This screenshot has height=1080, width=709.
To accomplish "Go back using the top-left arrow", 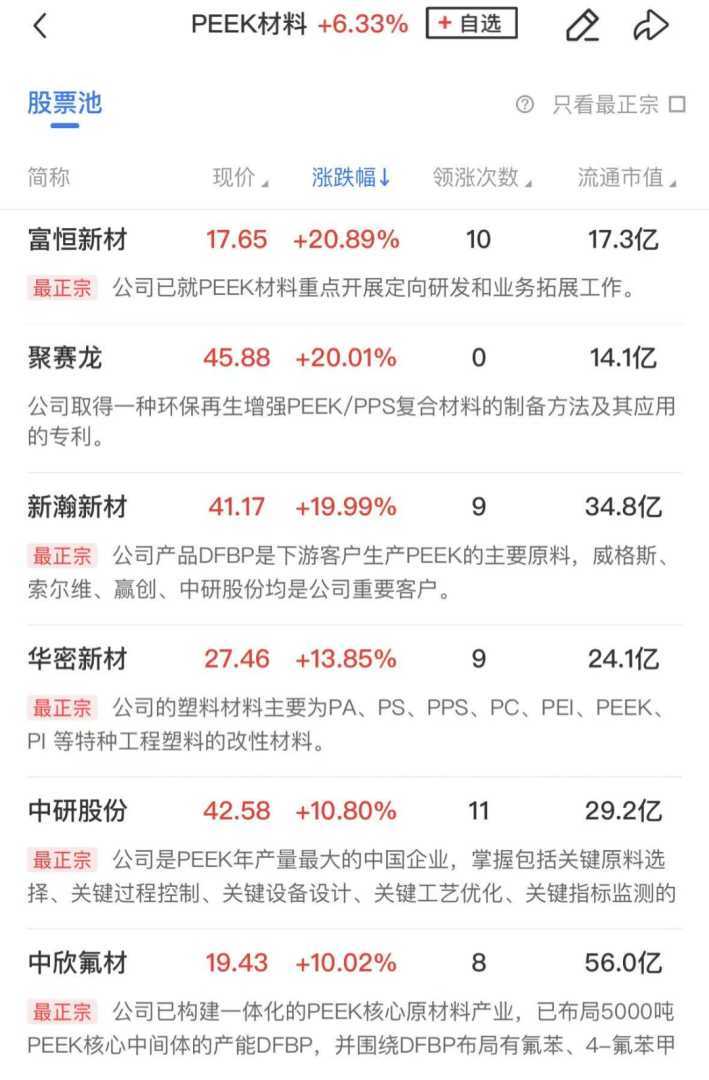I will coord(40,26).
